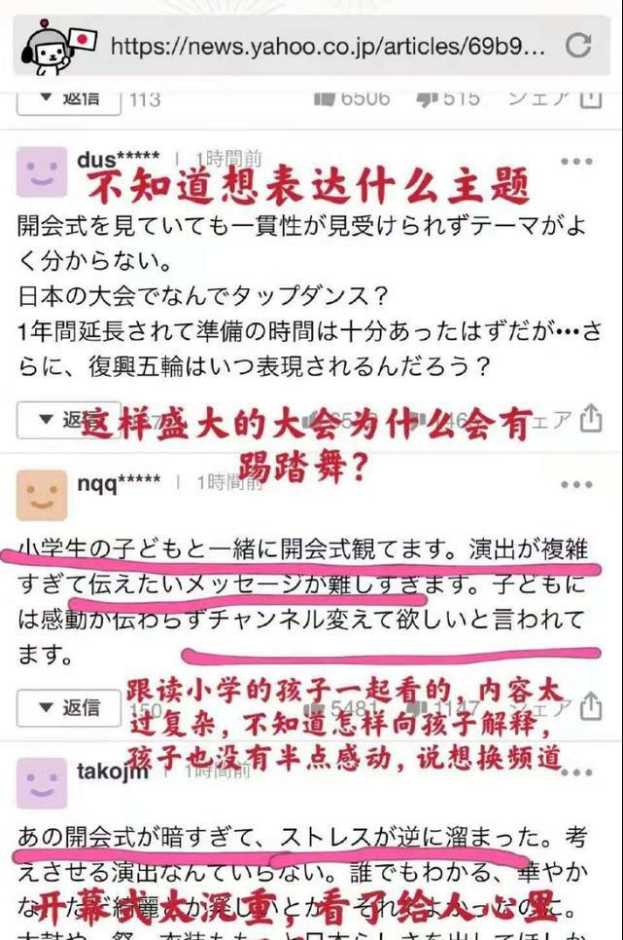623x940 pixels.
Task: Reload the Yahoo news page
Action: tap(578, 45)
